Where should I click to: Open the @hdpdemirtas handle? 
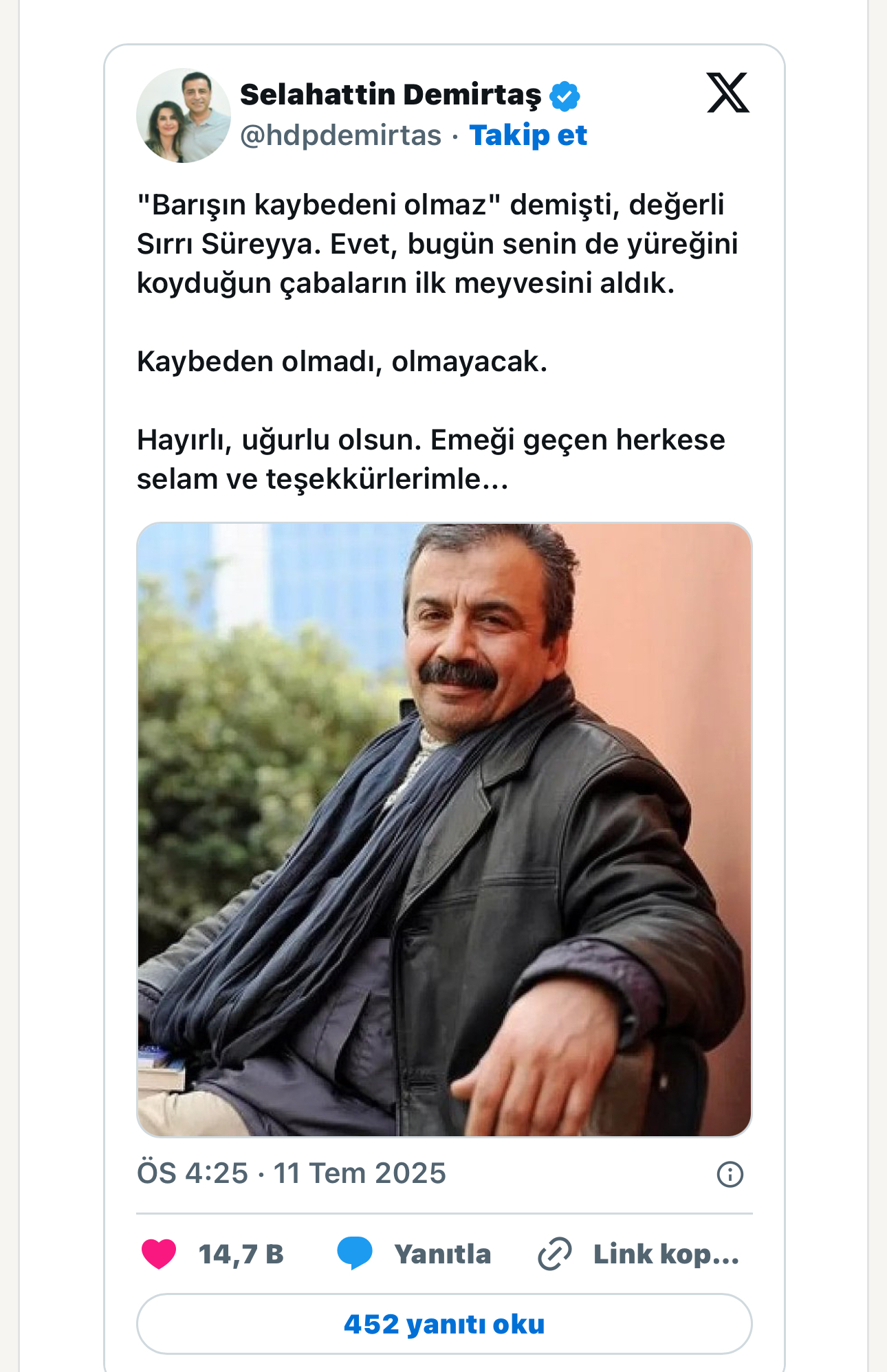340,135
